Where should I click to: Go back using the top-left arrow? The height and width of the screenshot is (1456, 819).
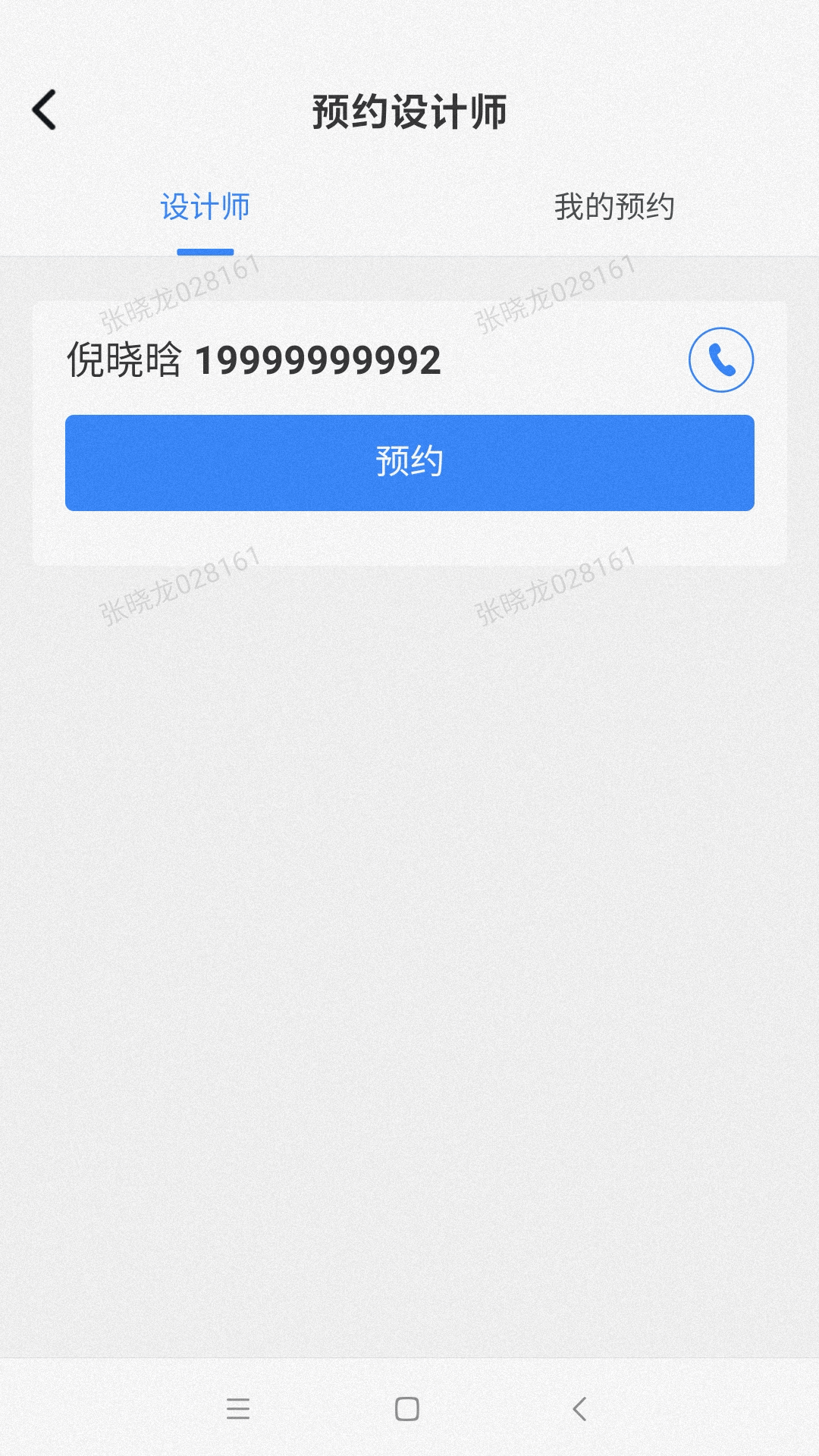tap(44, 110)
